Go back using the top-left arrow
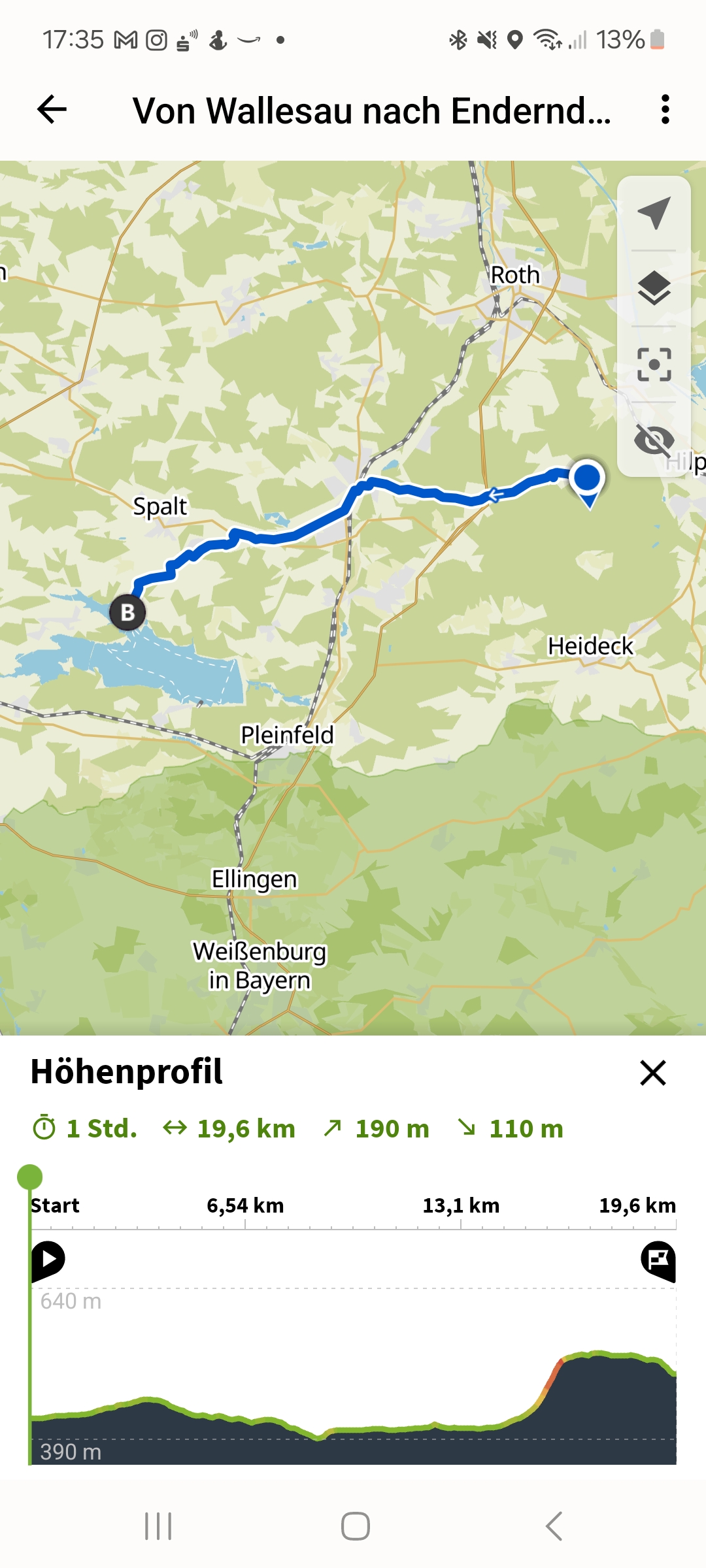This screenshot has width=706, height=1568. coord(52,109)
